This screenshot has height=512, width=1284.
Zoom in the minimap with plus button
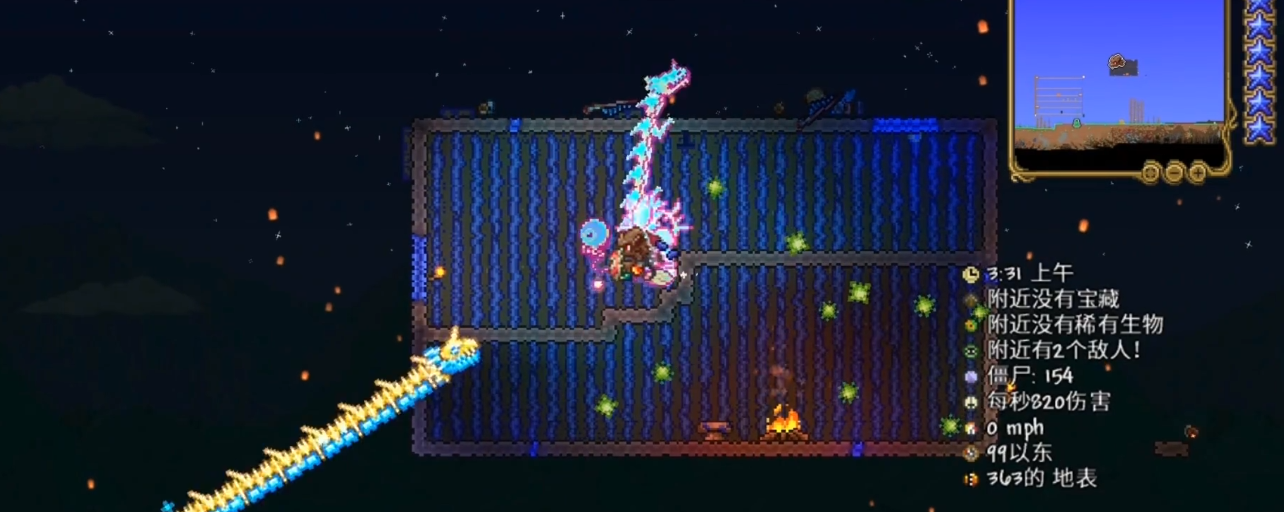pos(1198,173)
